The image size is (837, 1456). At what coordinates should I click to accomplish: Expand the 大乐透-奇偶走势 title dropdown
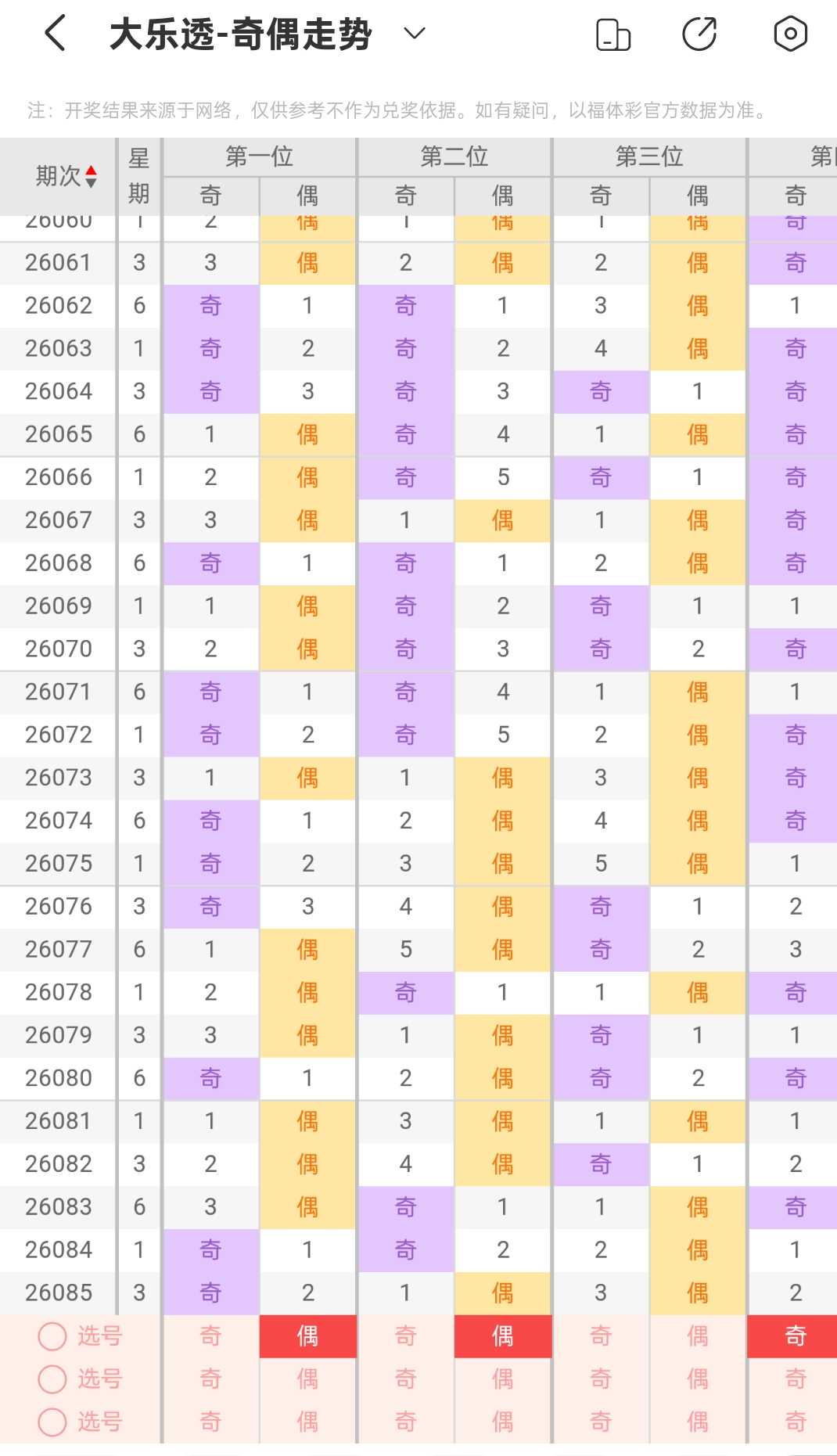tap(414, 34)
